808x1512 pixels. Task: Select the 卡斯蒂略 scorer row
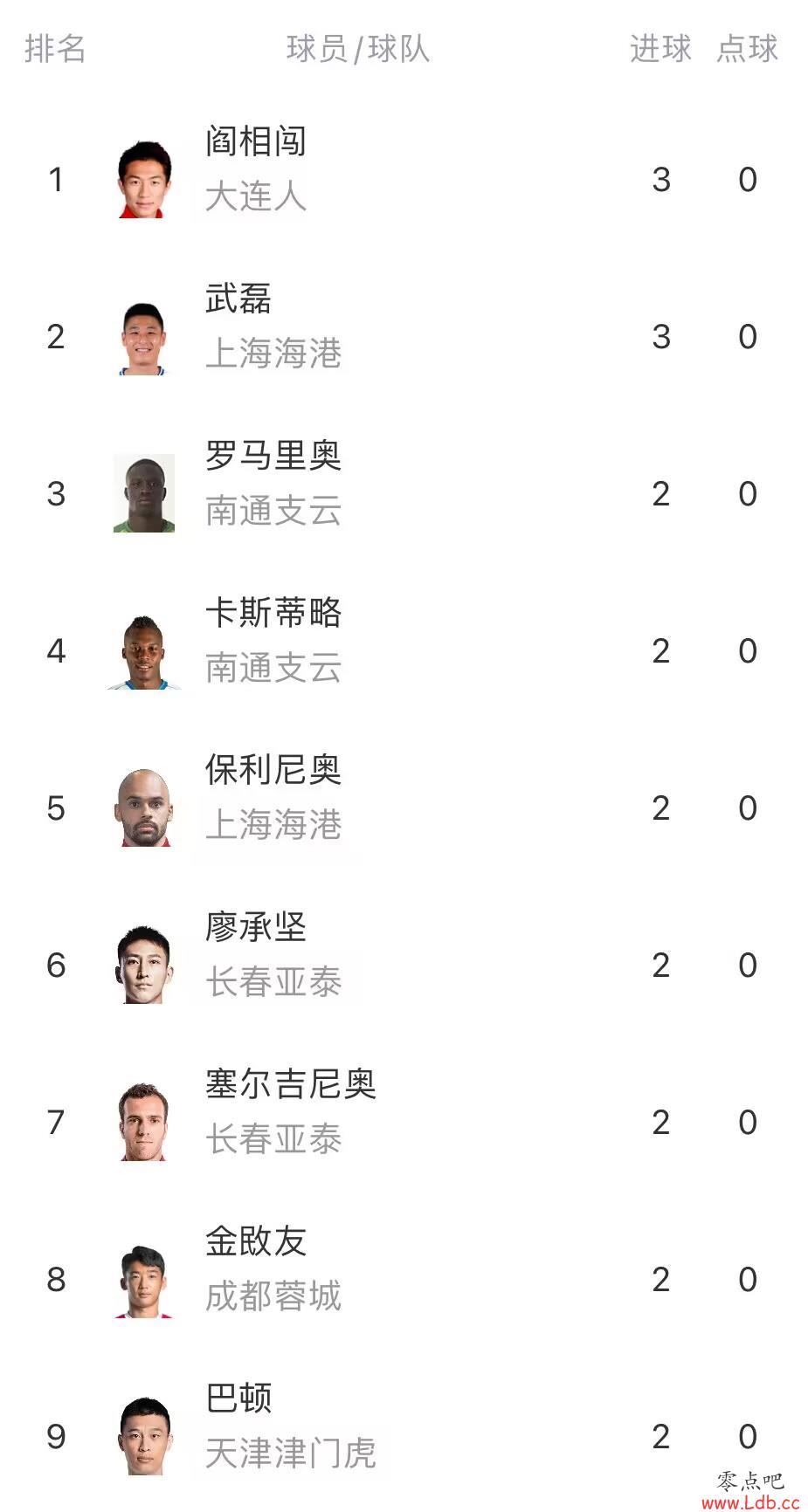(404, 650)
